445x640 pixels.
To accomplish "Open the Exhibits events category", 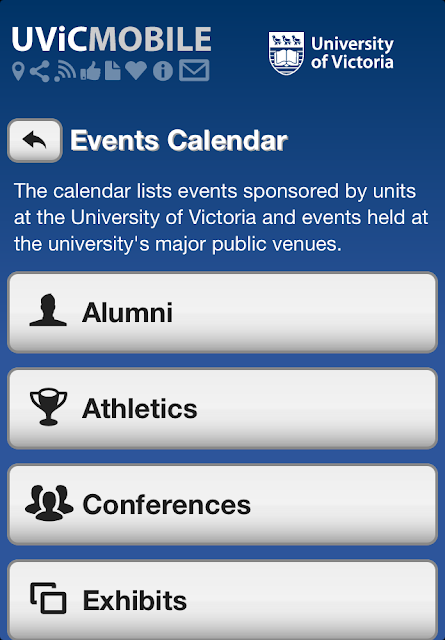I will click(222, 600).
